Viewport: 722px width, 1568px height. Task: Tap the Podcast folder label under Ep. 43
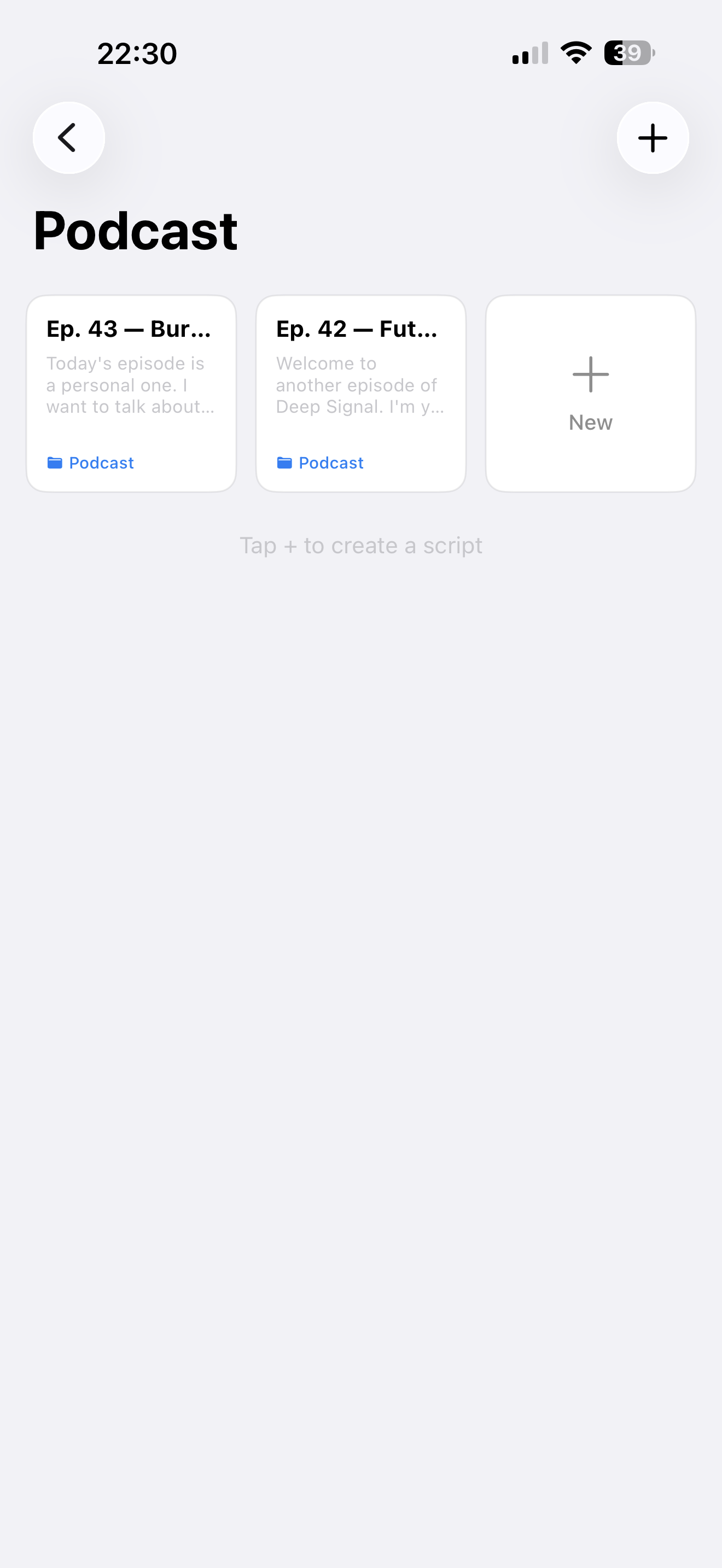tap(101, 463)
